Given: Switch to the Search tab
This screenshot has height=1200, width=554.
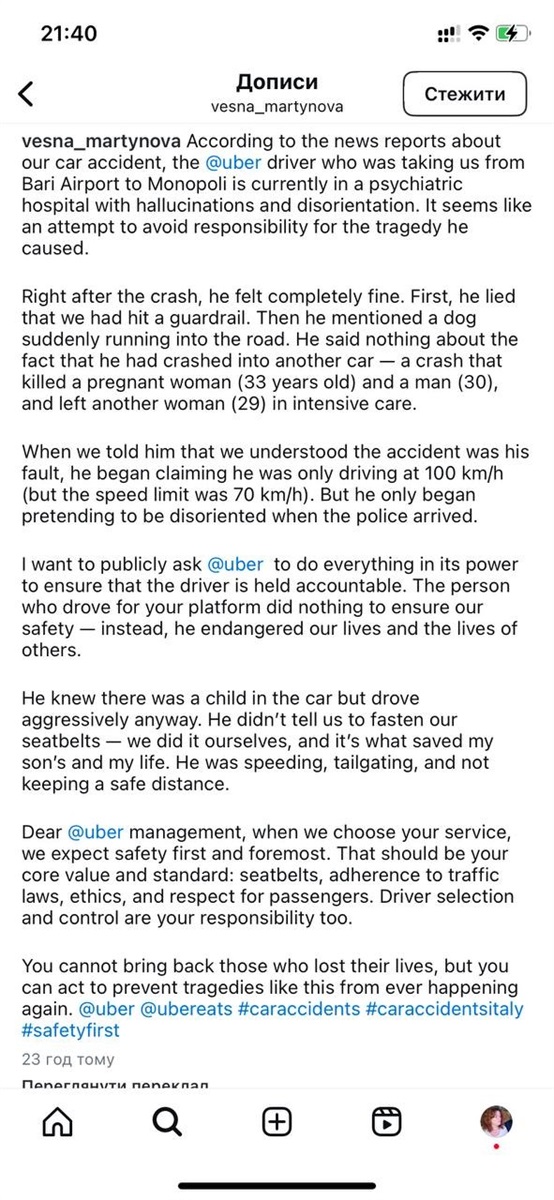Looking at the screenshot, I should tap(167, 1122).
